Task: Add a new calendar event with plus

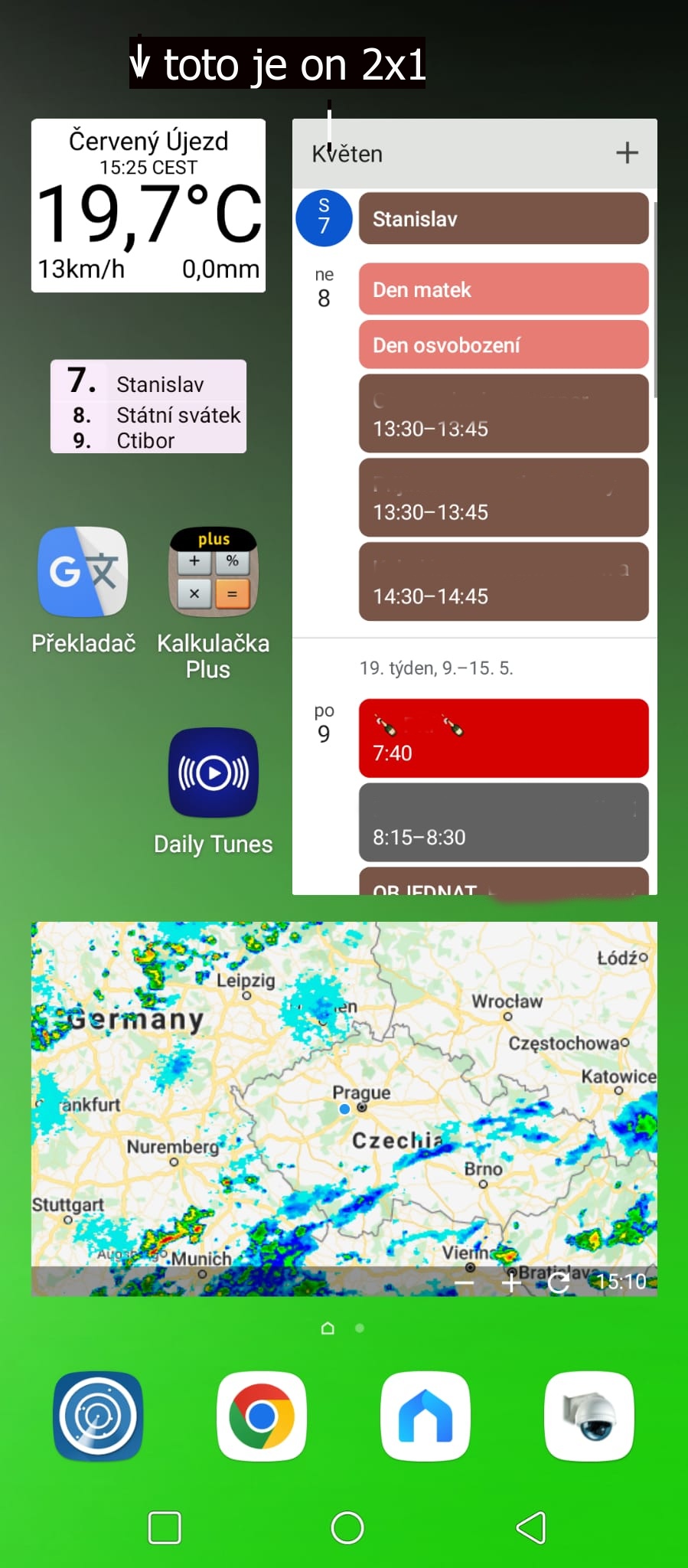Action: 627,152
